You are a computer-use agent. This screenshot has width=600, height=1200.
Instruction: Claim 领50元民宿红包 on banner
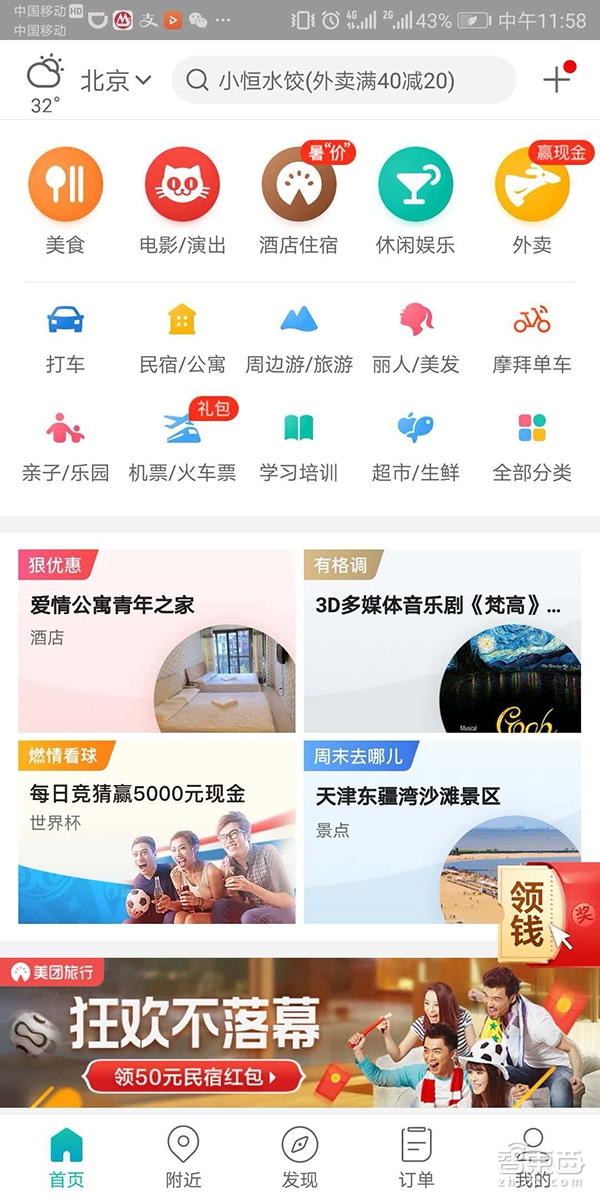pos(194,1076)
